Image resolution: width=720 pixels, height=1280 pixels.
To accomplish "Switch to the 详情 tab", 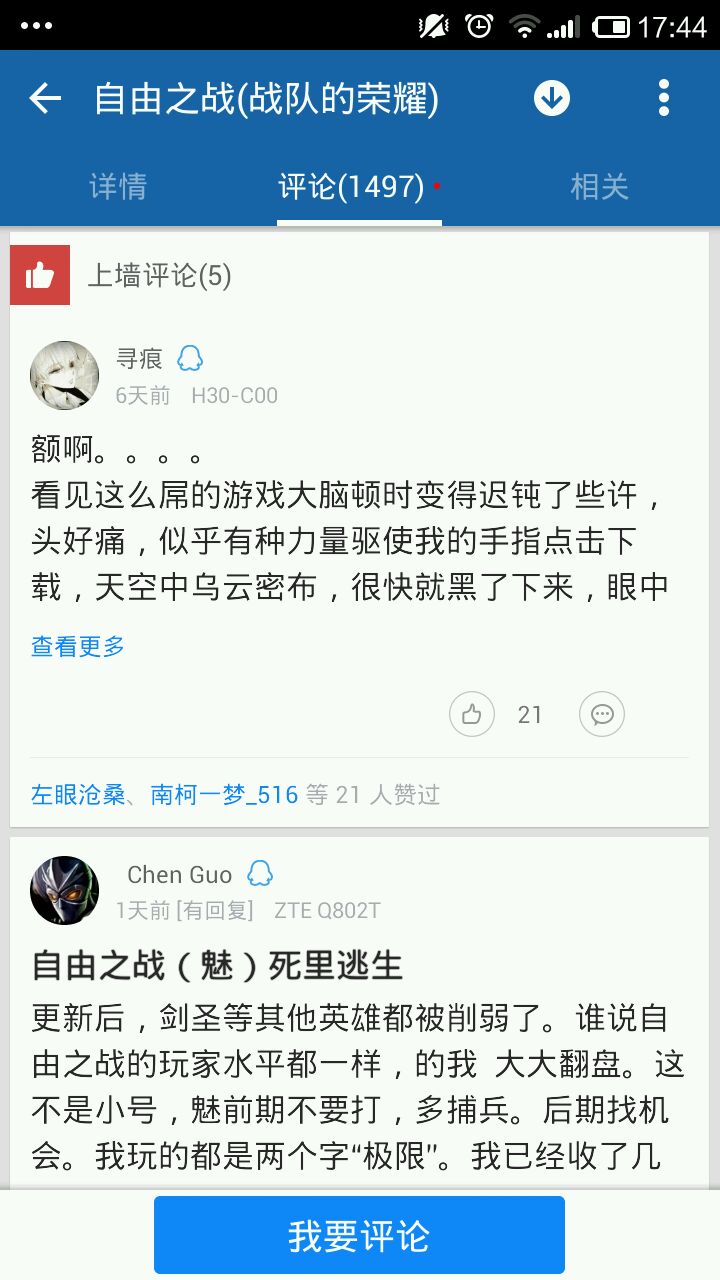I will [118, 186].
